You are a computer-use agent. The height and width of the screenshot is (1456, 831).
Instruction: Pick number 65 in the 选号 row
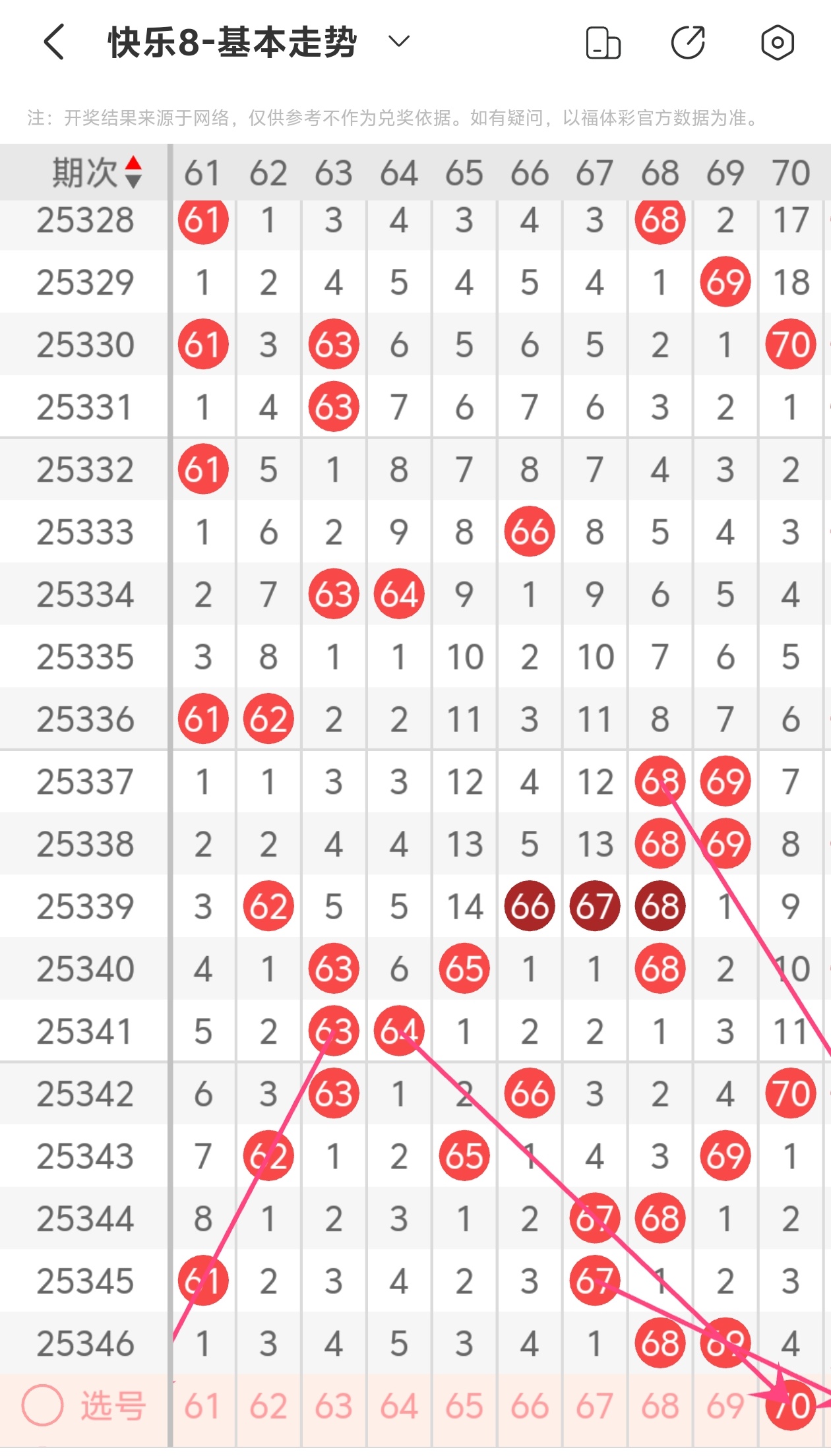pos(464,1406)
